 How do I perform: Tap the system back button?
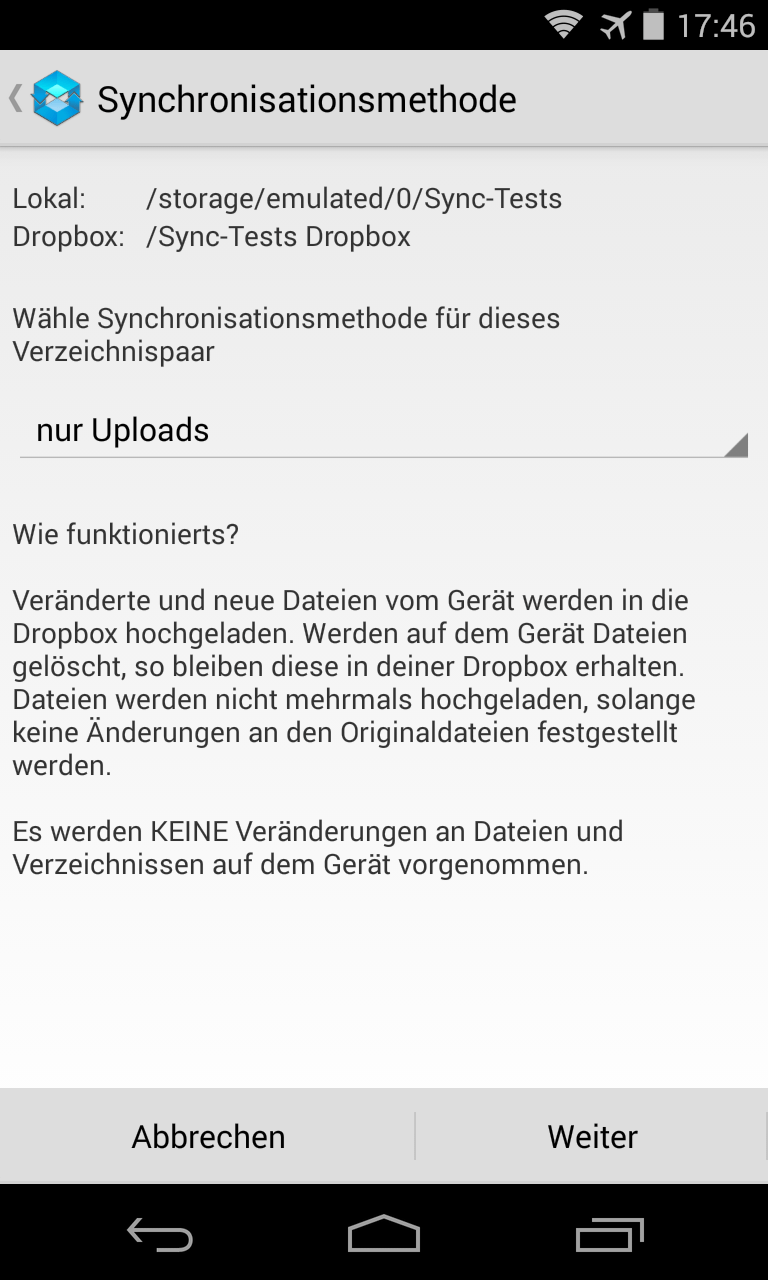click(160, 1235)
